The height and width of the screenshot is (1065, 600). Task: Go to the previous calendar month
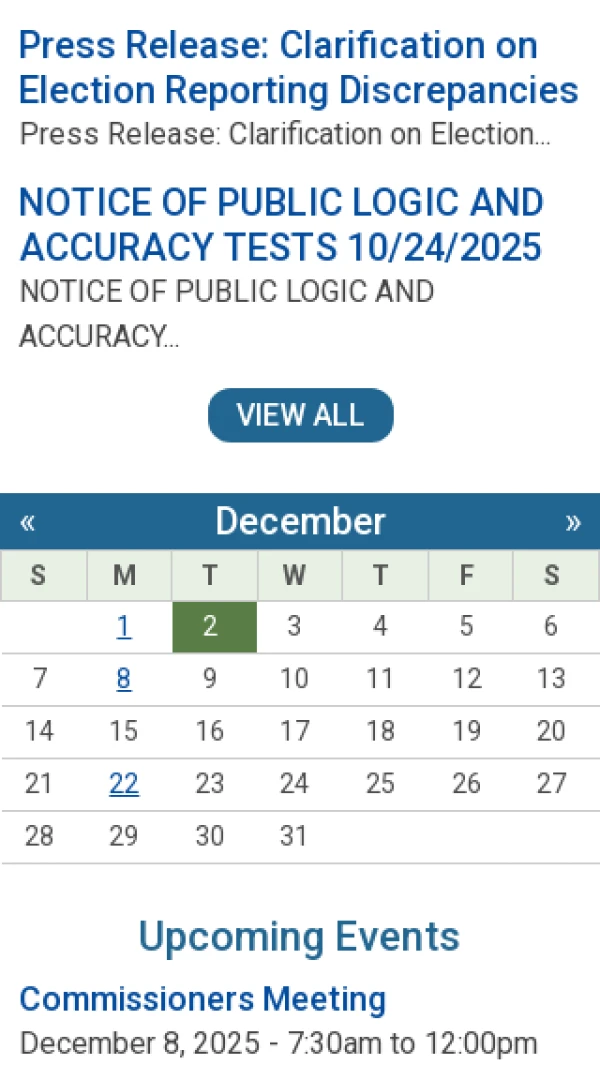27,522
